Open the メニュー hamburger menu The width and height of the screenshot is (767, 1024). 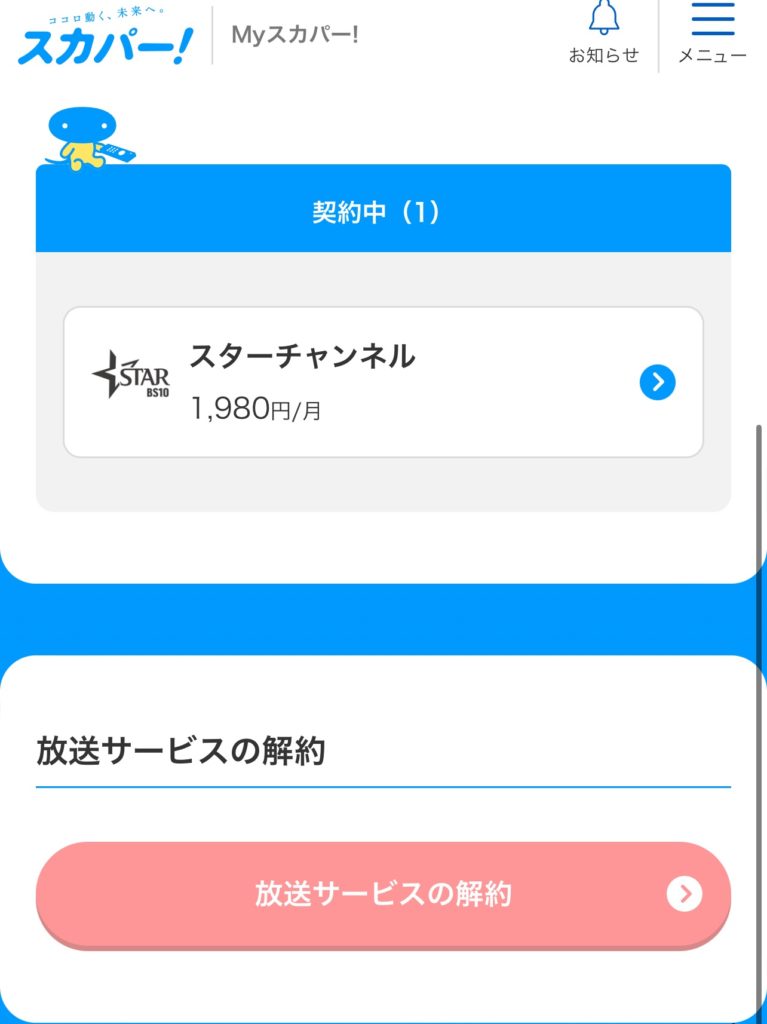point(712,32)
